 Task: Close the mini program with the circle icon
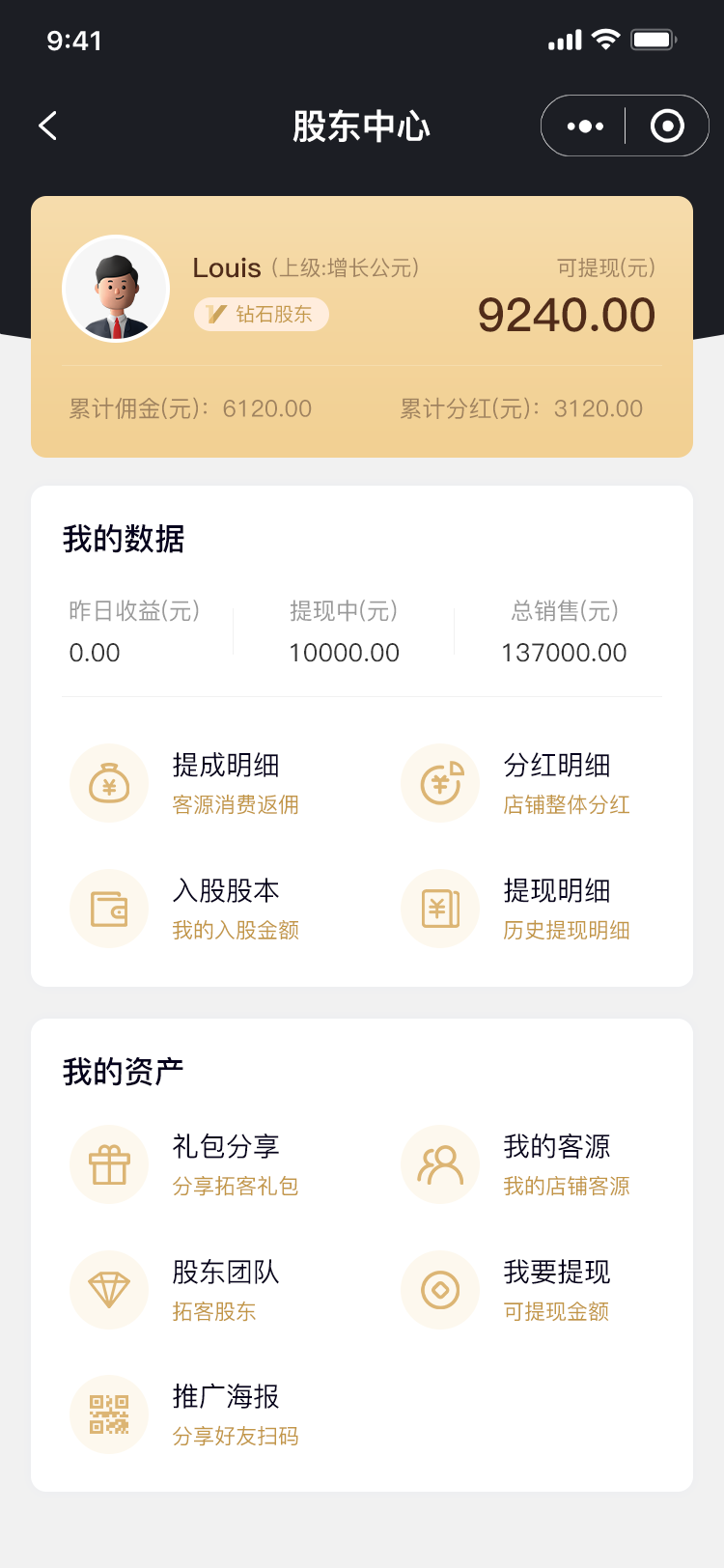667,126
